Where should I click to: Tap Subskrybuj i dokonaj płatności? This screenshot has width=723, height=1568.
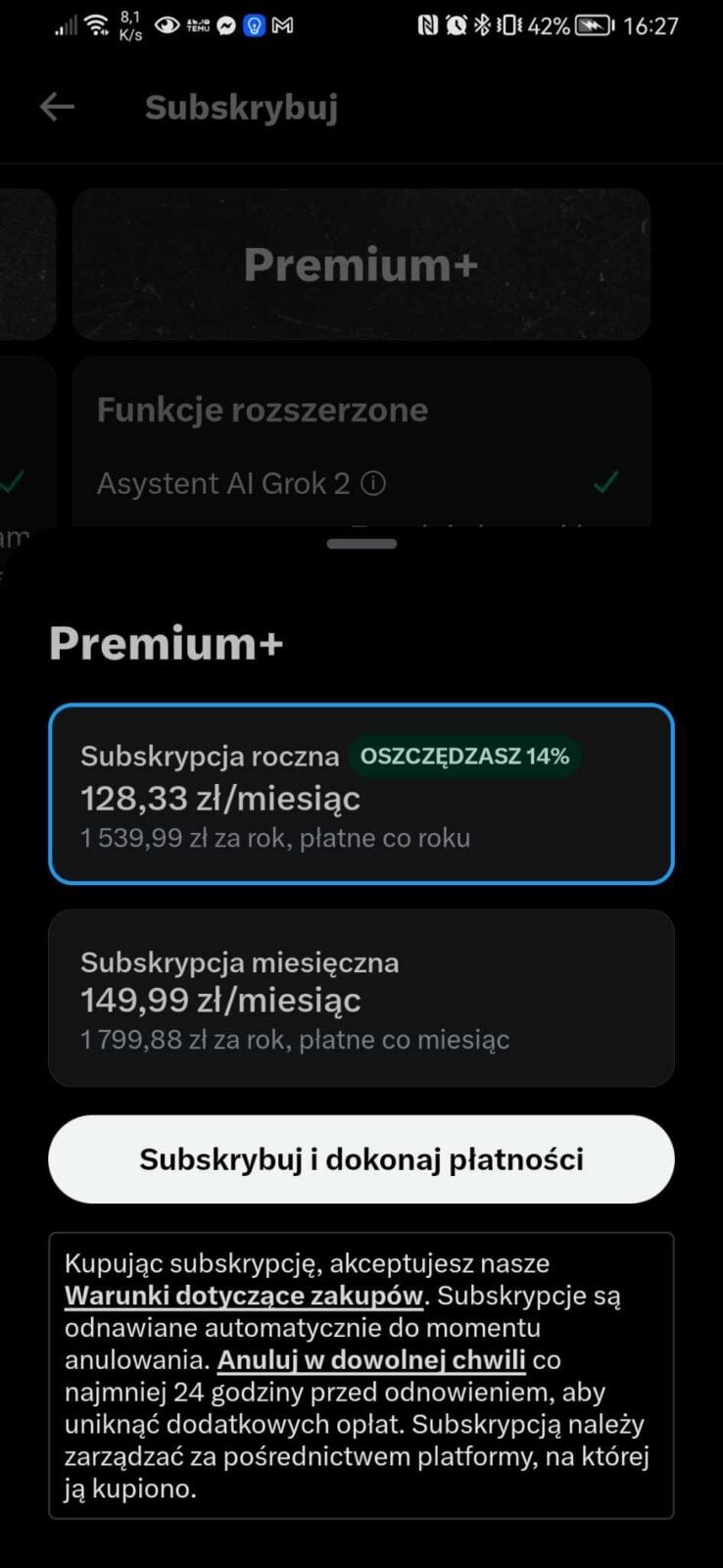361,1158
